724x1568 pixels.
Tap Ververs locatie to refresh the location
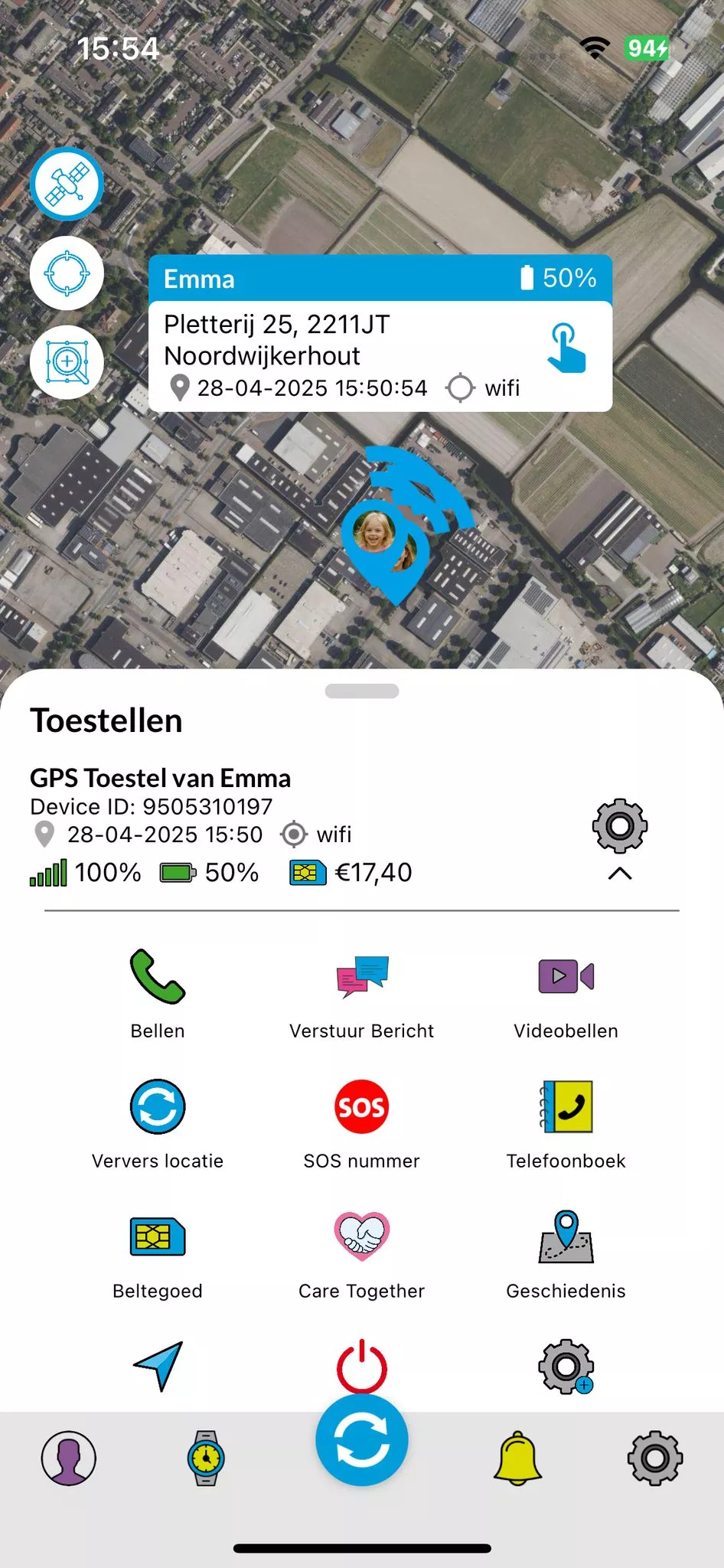tap(158, 1122)
